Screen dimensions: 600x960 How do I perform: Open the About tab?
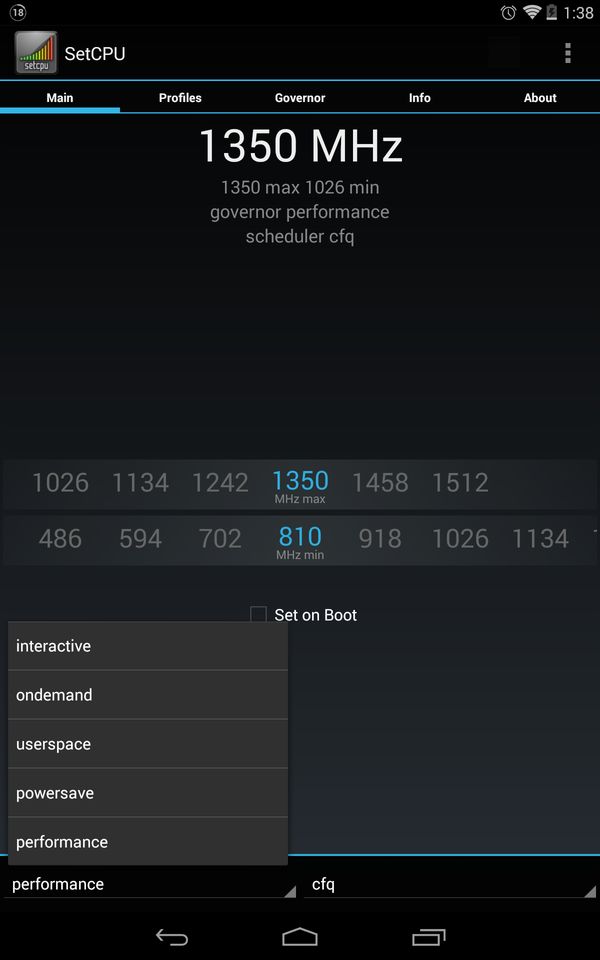pos(540,98)
